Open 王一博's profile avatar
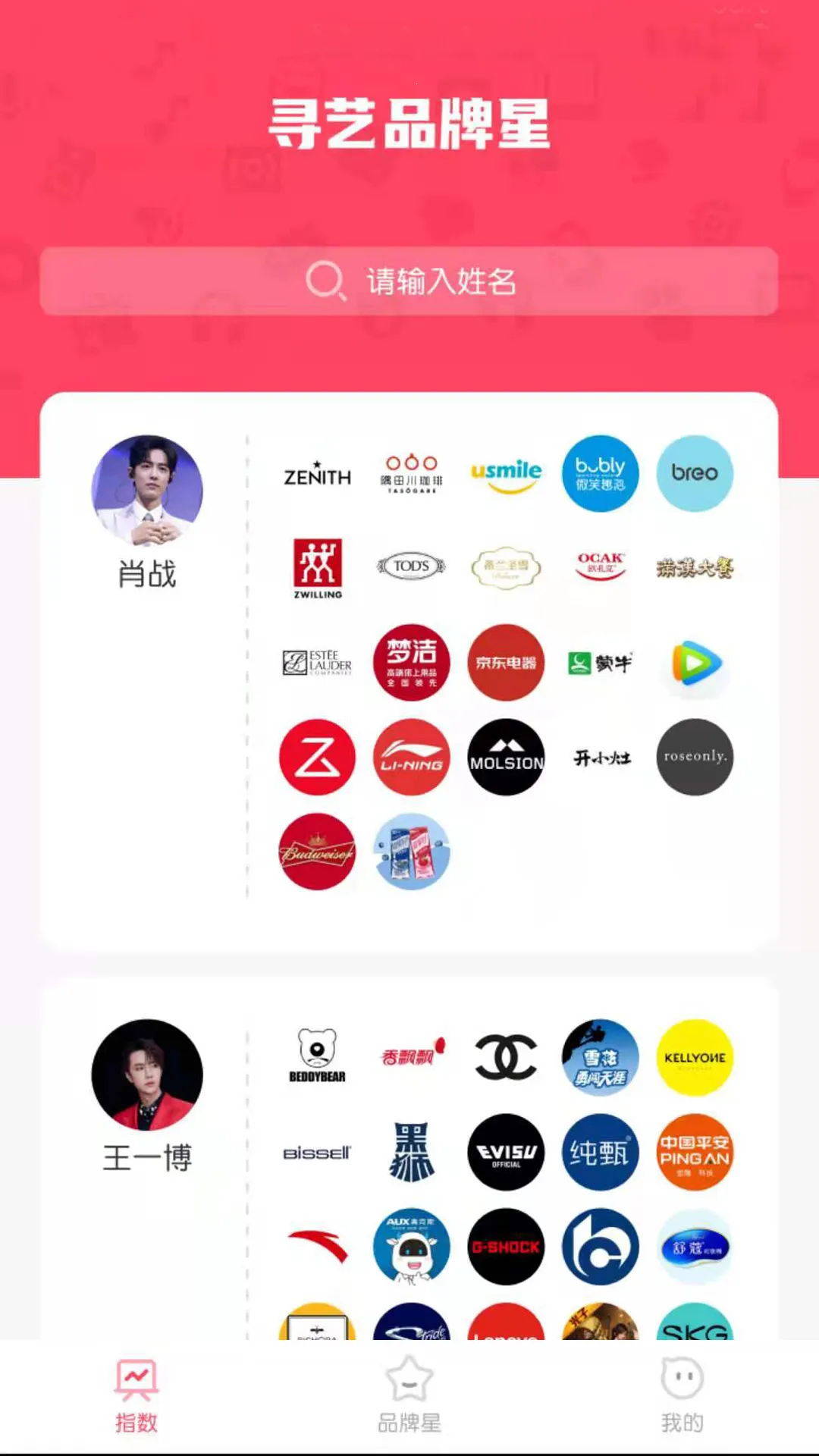The height and width of the screenshot is (1456, 819). click(x=147, y=1075)
